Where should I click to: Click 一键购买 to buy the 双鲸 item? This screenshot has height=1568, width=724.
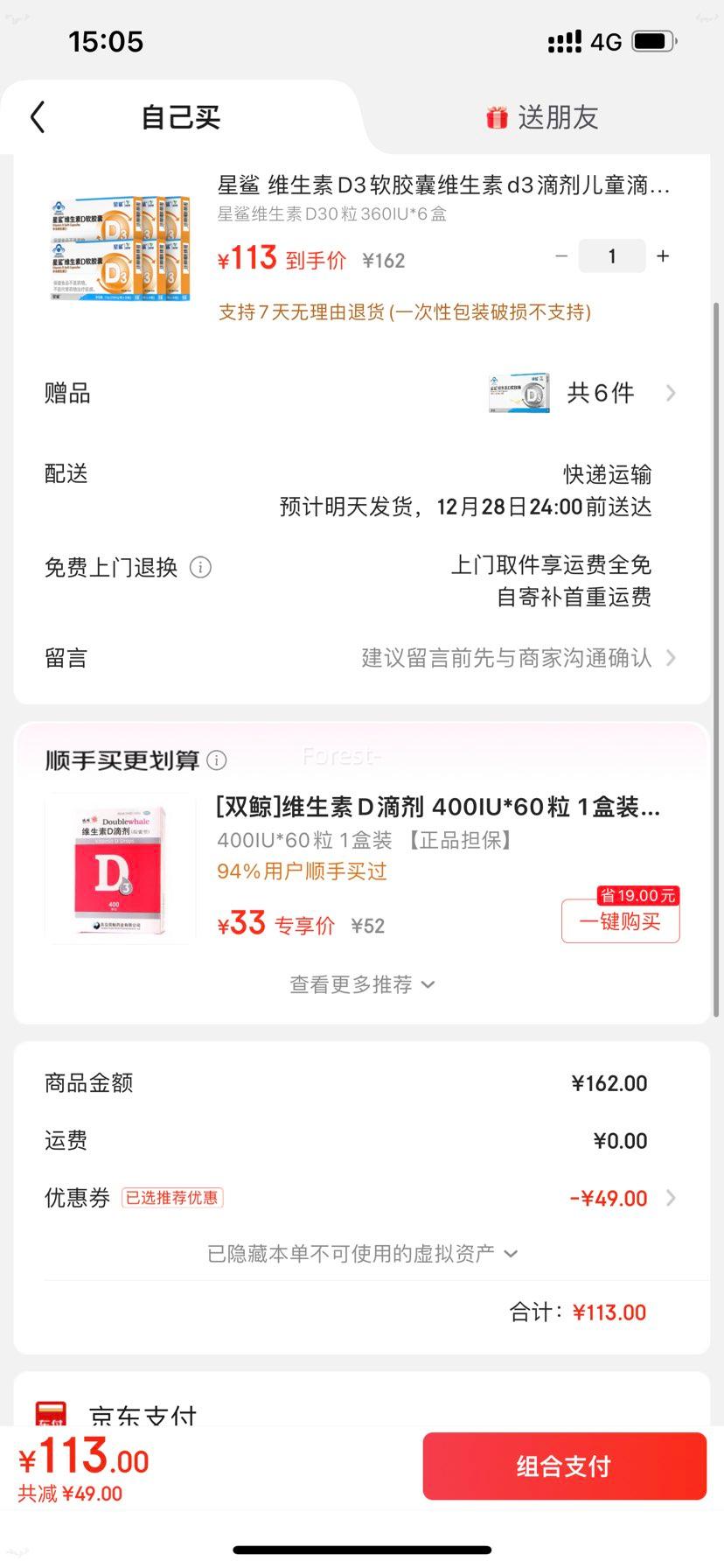[x=620, y=920]
